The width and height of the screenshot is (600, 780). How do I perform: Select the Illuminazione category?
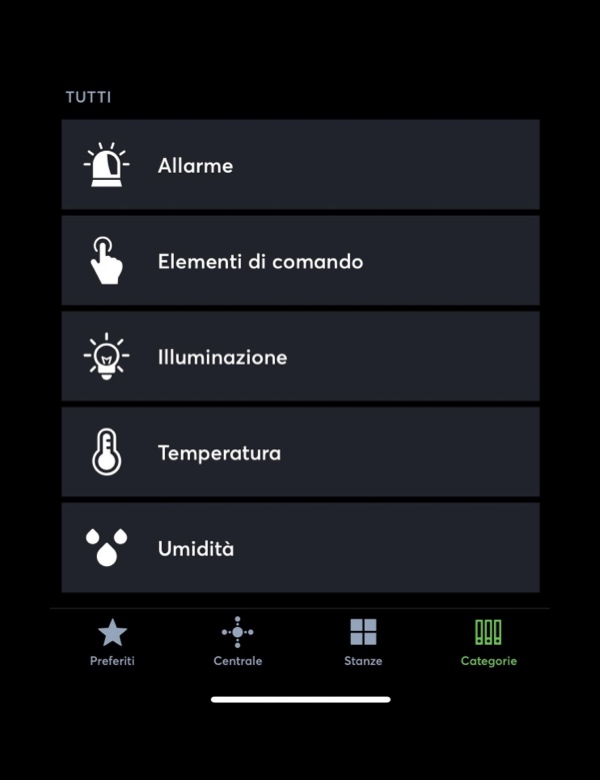300,357
